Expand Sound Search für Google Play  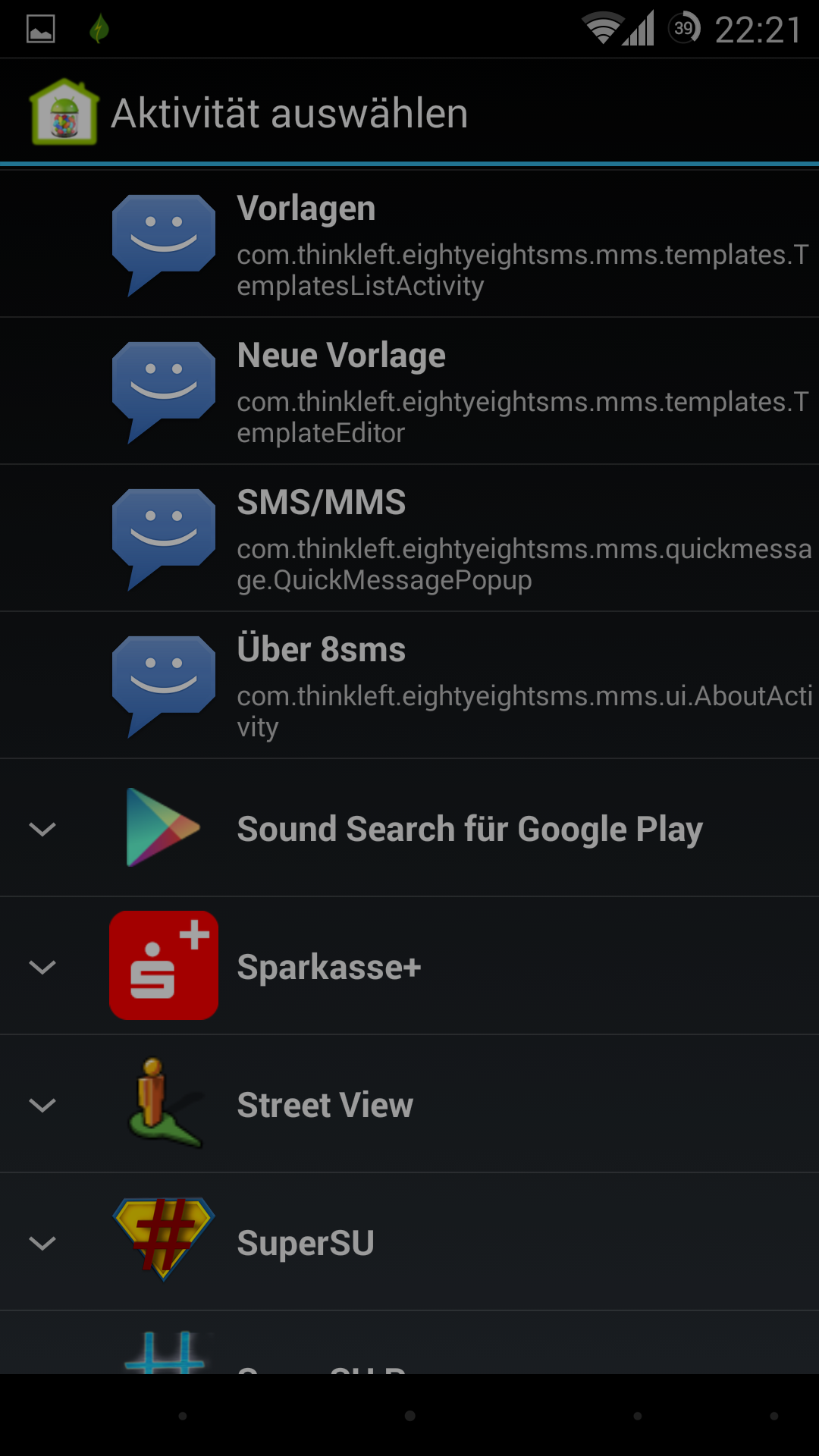409,828
